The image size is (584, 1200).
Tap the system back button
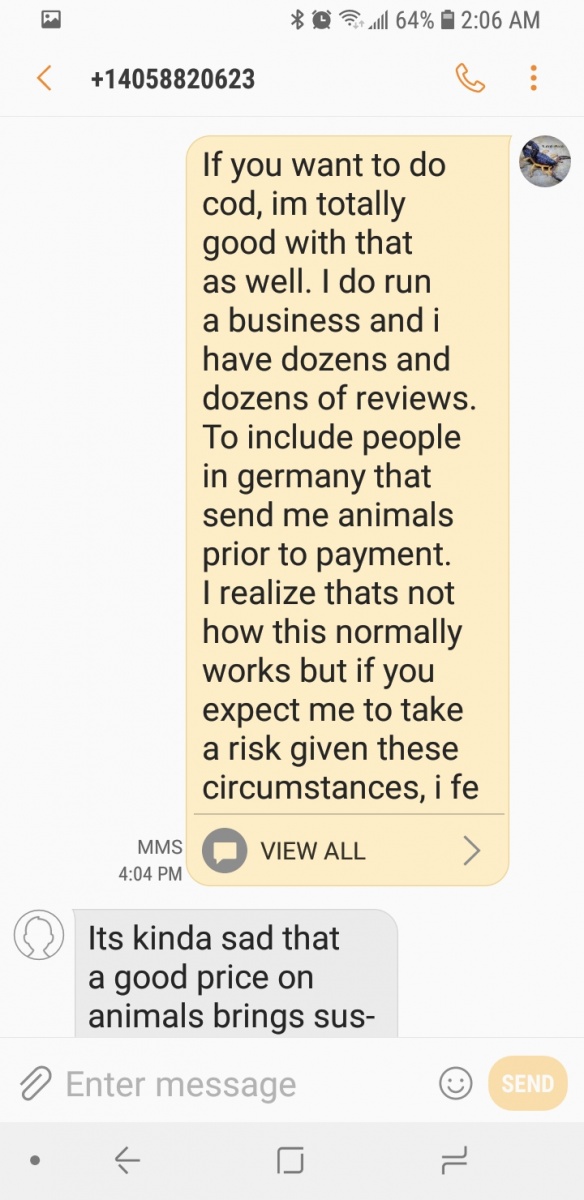[x=127, y=1160]
